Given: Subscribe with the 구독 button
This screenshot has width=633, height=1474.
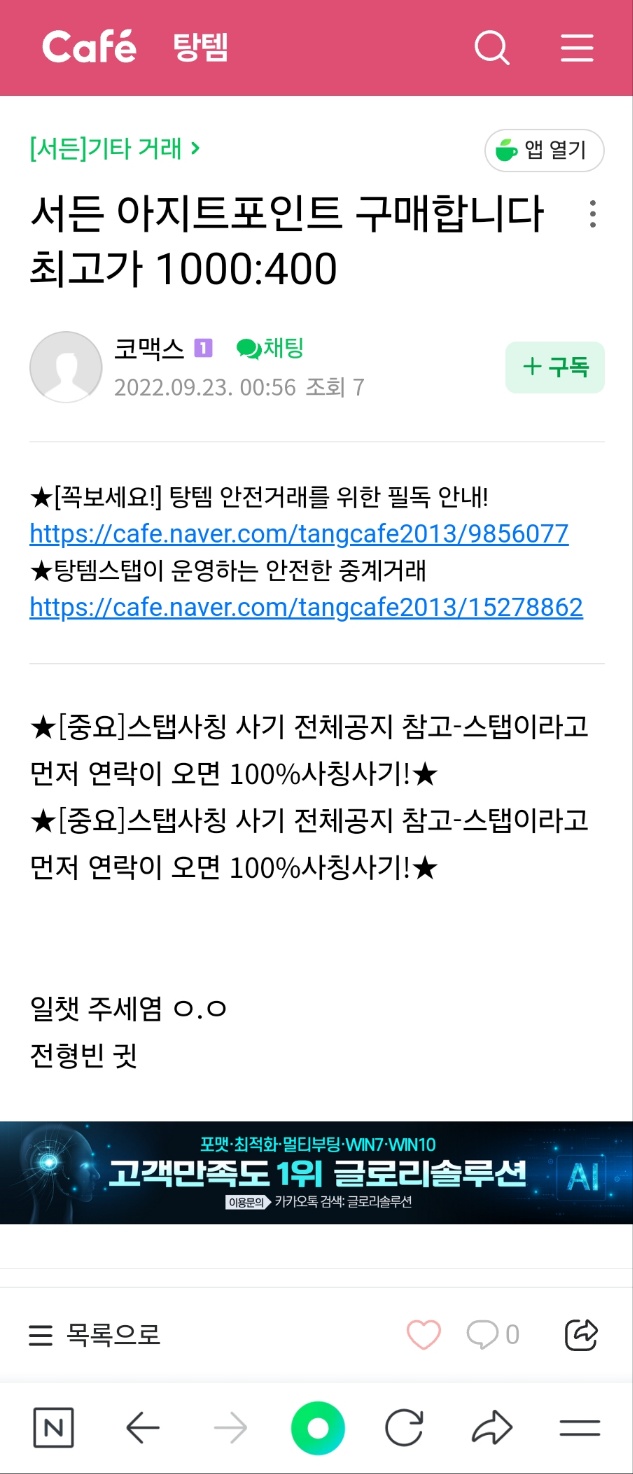Looking at the screenshot, I should click(555, 367).
